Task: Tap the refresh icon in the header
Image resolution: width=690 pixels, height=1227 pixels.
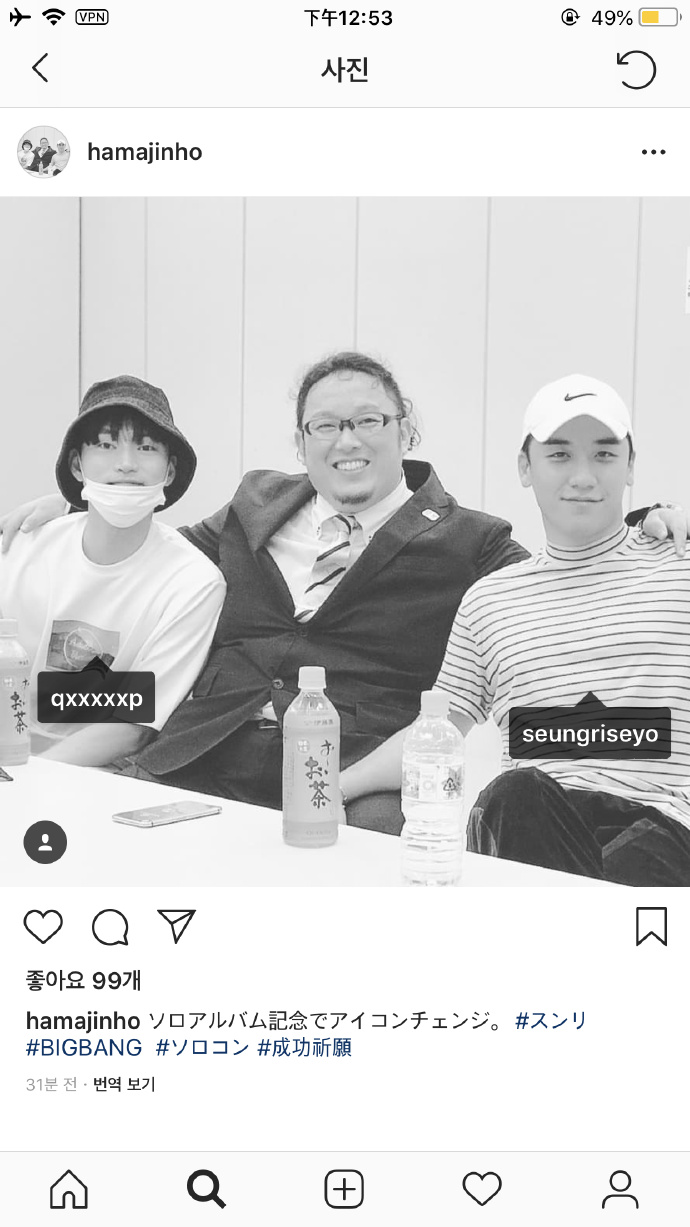Action: tap(635, 70)
